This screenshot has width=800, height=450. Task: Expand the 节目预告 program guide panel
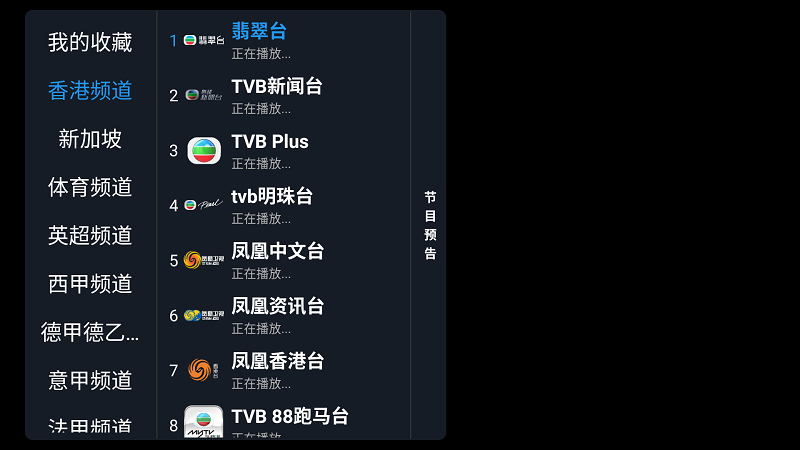coord(430,225)
